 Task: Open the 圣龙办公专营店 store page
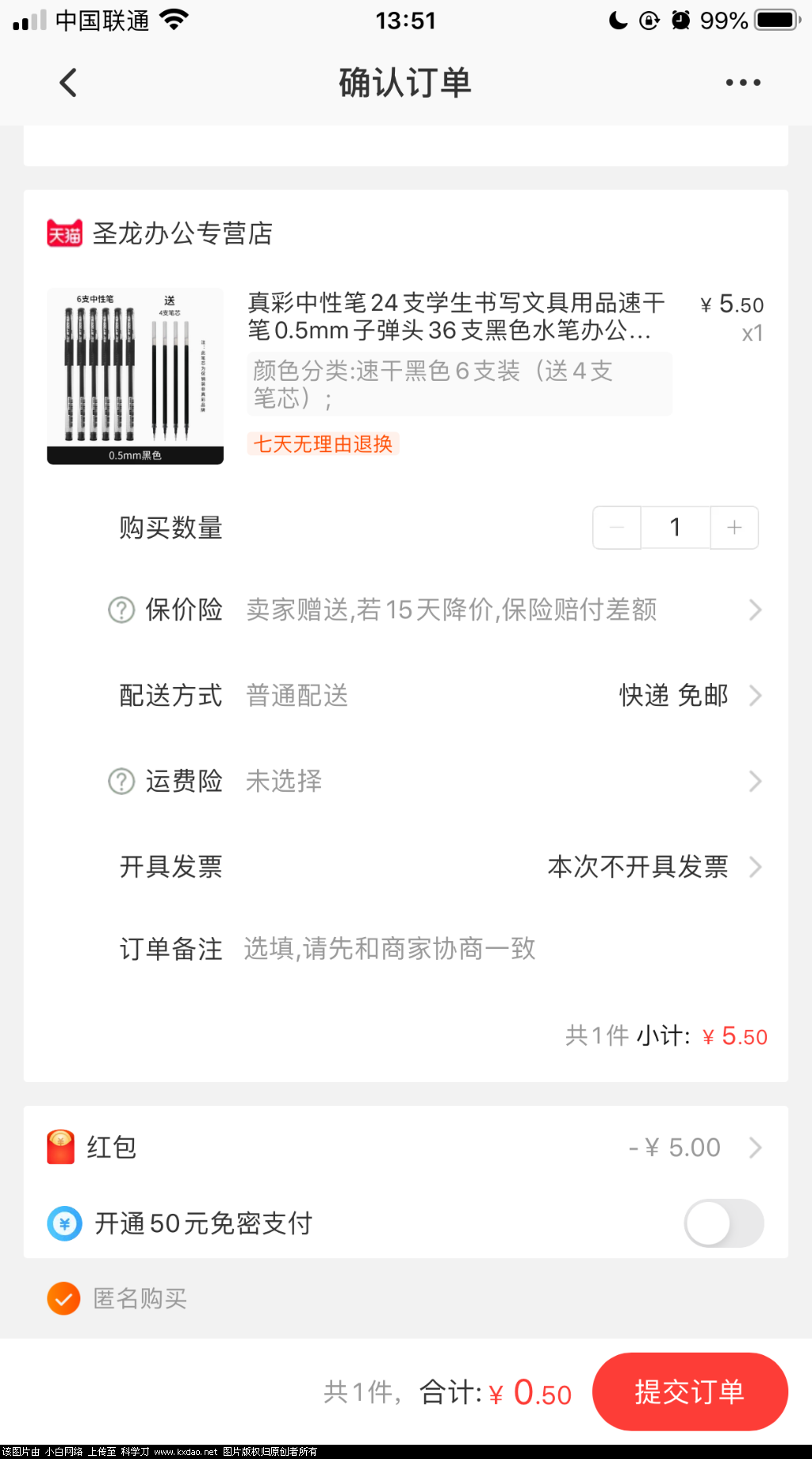click(x=182, y=234)
